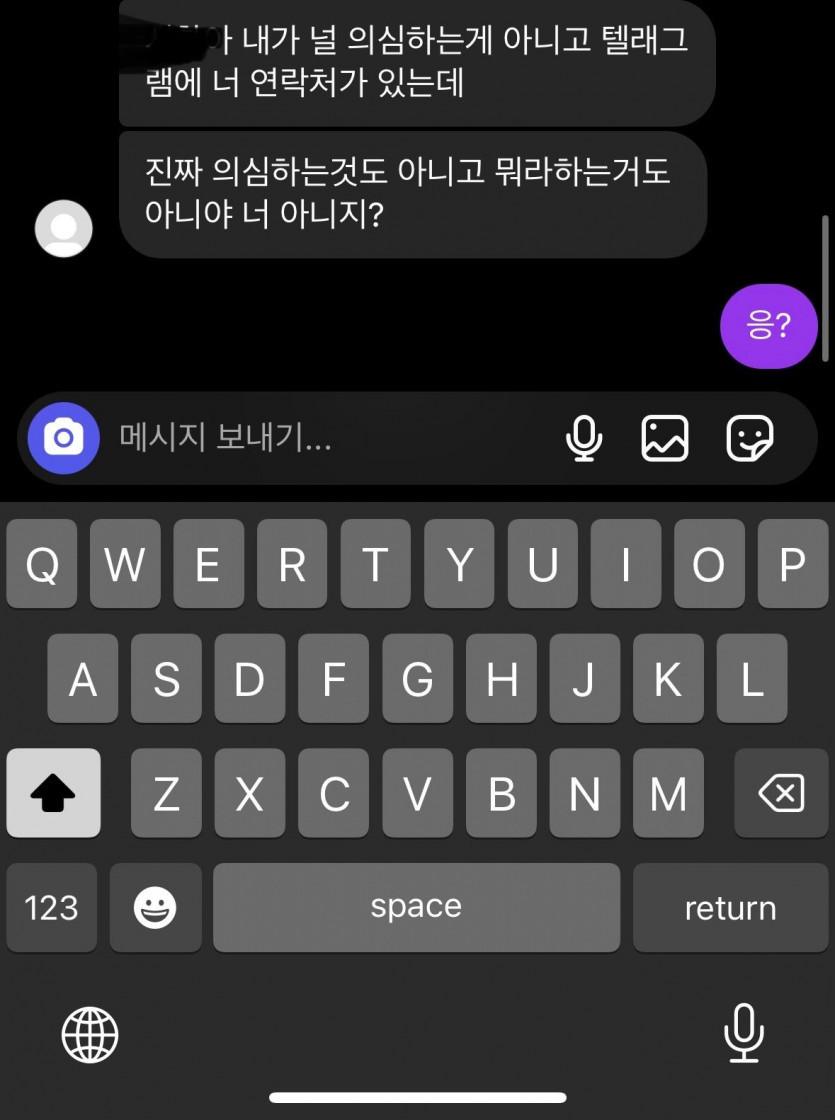Screen dimensions: 835x1120
Task: Open the photo gallery picker
Action: [x=665, y=438]
